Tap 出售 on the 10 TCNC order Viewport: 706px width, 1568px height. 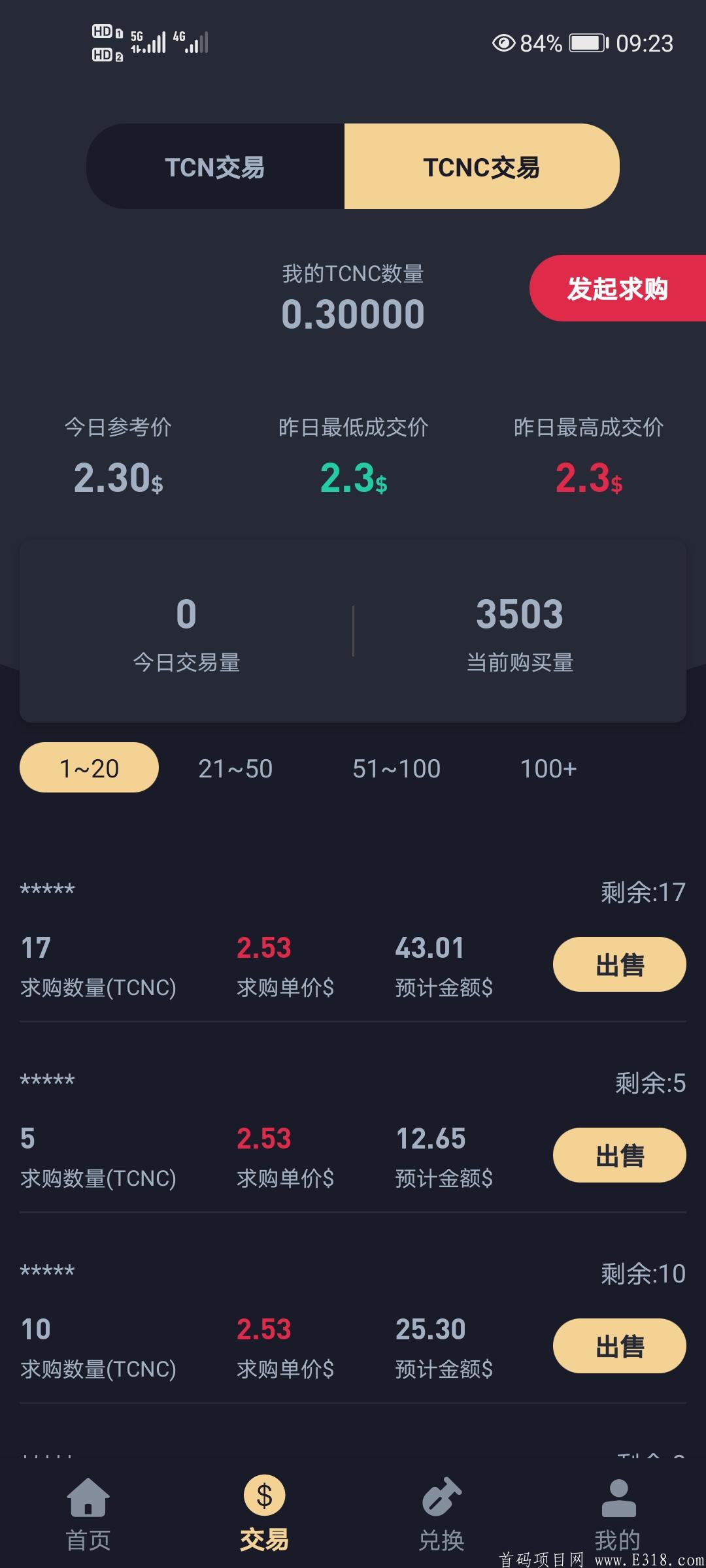tap(618, 1346)
